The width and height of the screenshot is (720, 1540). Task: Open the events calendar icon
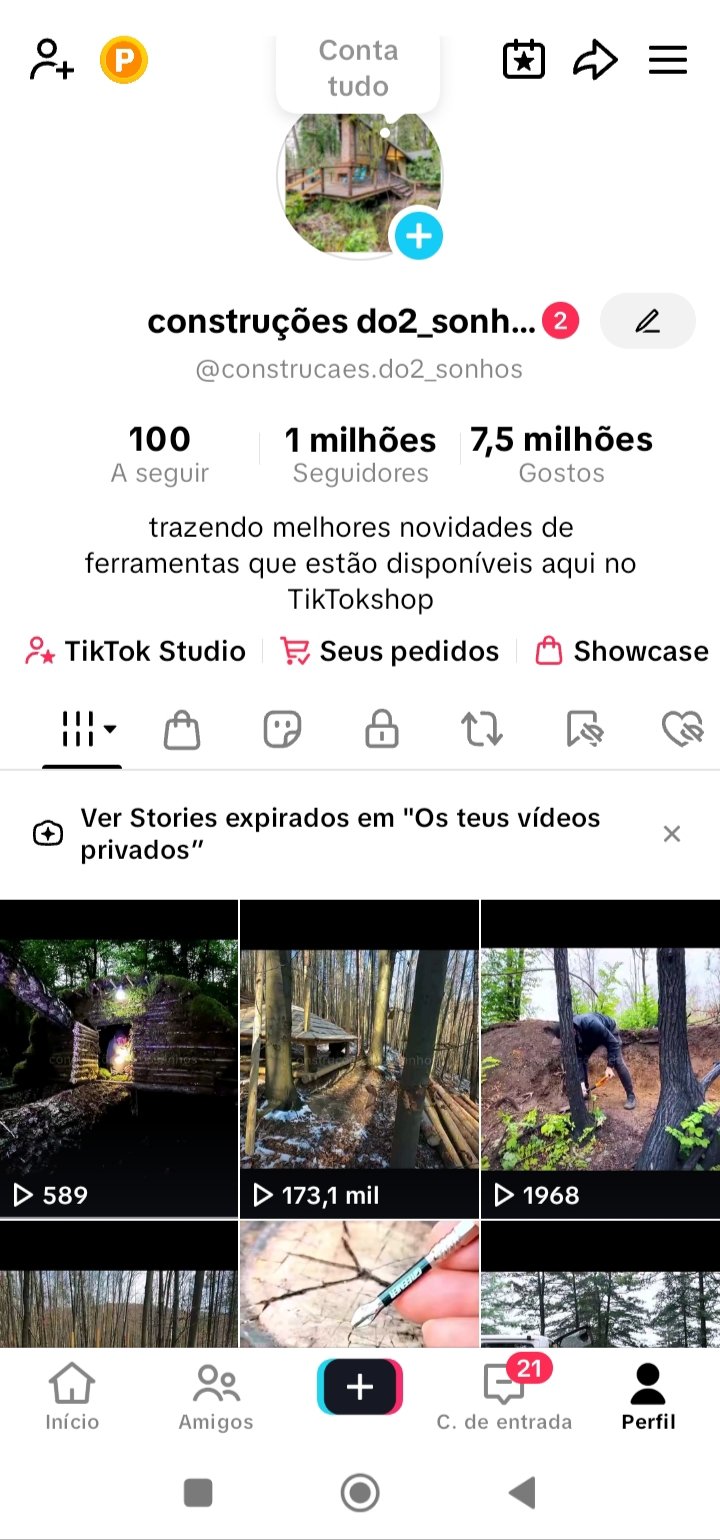(x=523, y=60)
